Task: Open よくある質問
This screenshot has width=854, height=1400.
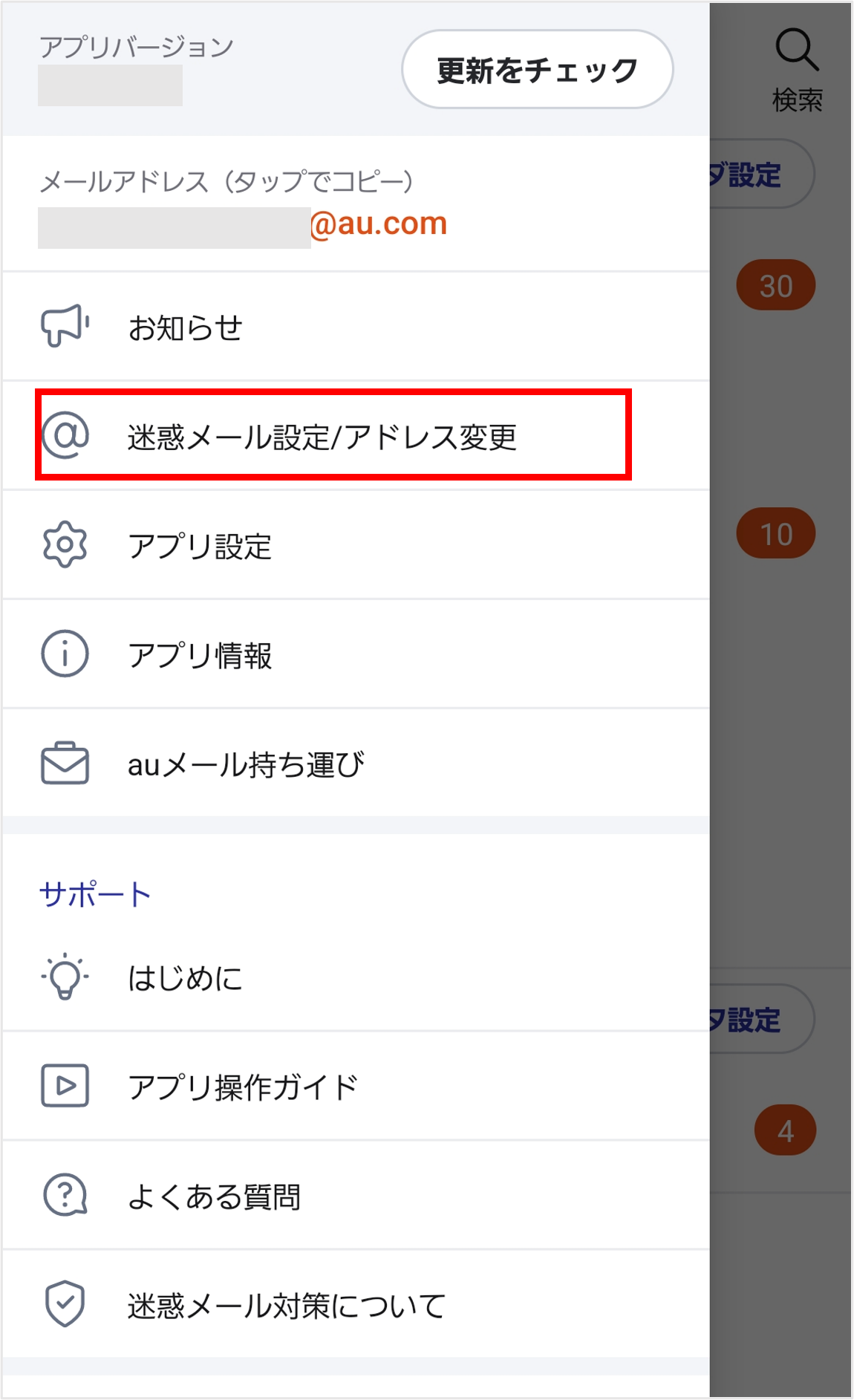Action: tap(214, 1196)
